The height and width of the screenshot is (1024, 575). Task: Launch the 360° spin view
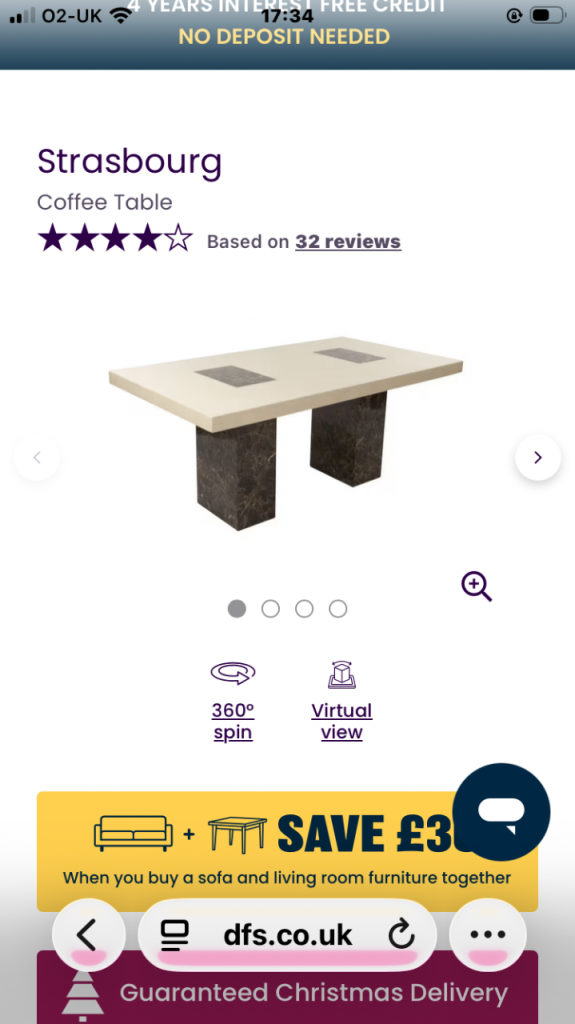pos(233,701)
